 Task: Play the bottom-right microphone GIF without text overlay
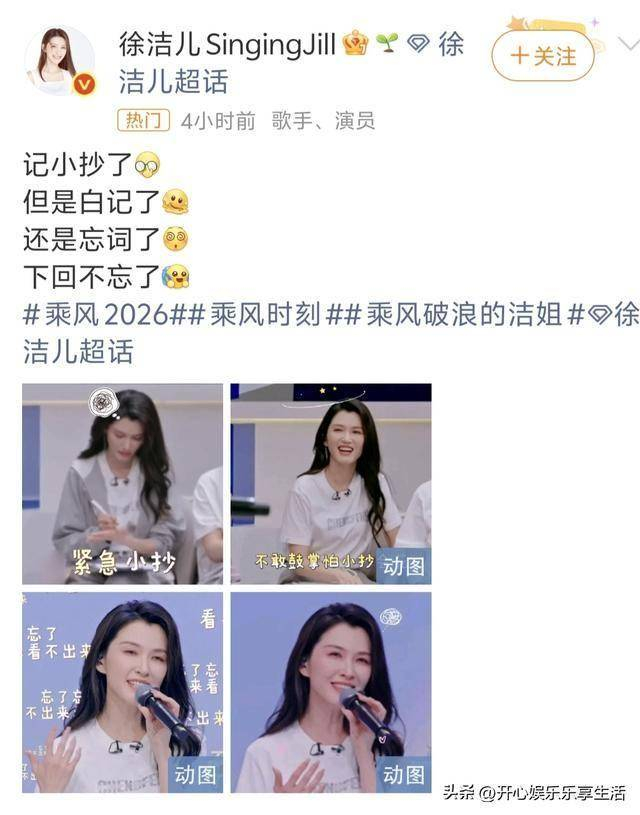(331, 692)
